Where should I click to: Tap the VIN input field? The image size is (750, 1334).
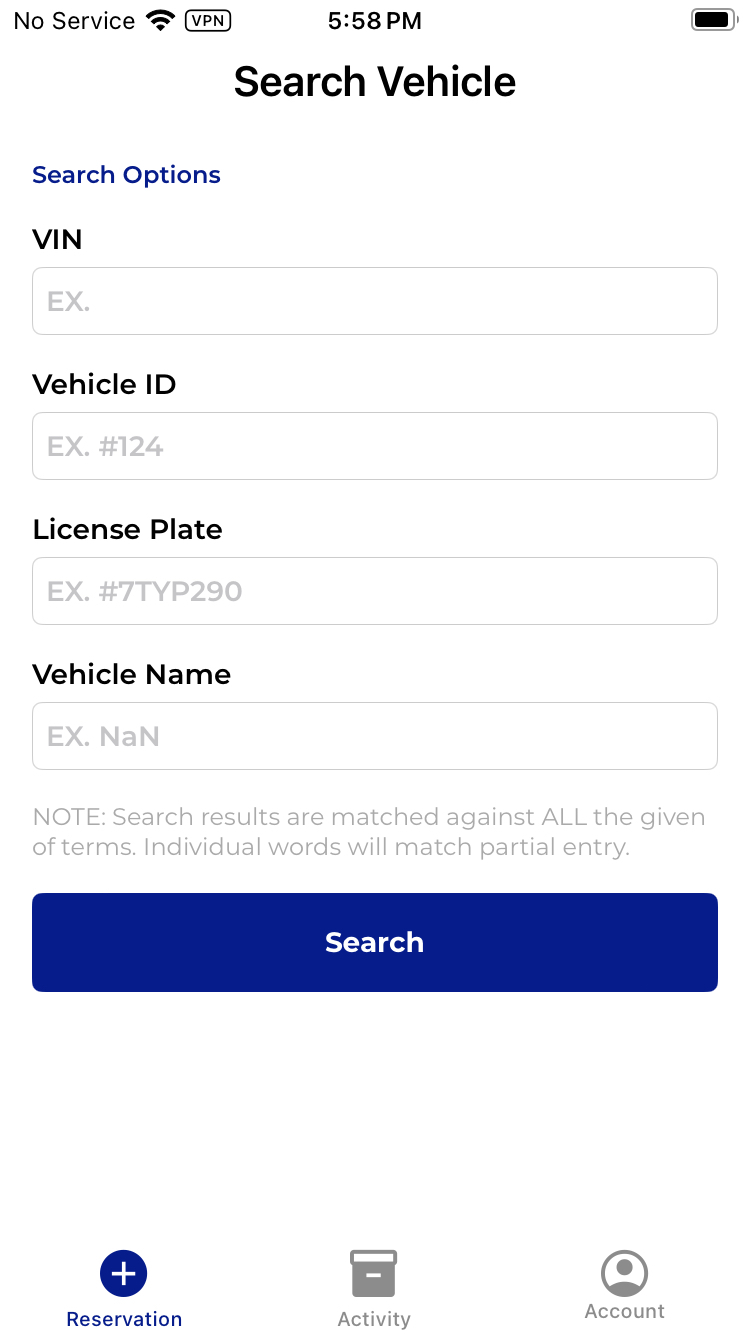[x=375, y=301]
